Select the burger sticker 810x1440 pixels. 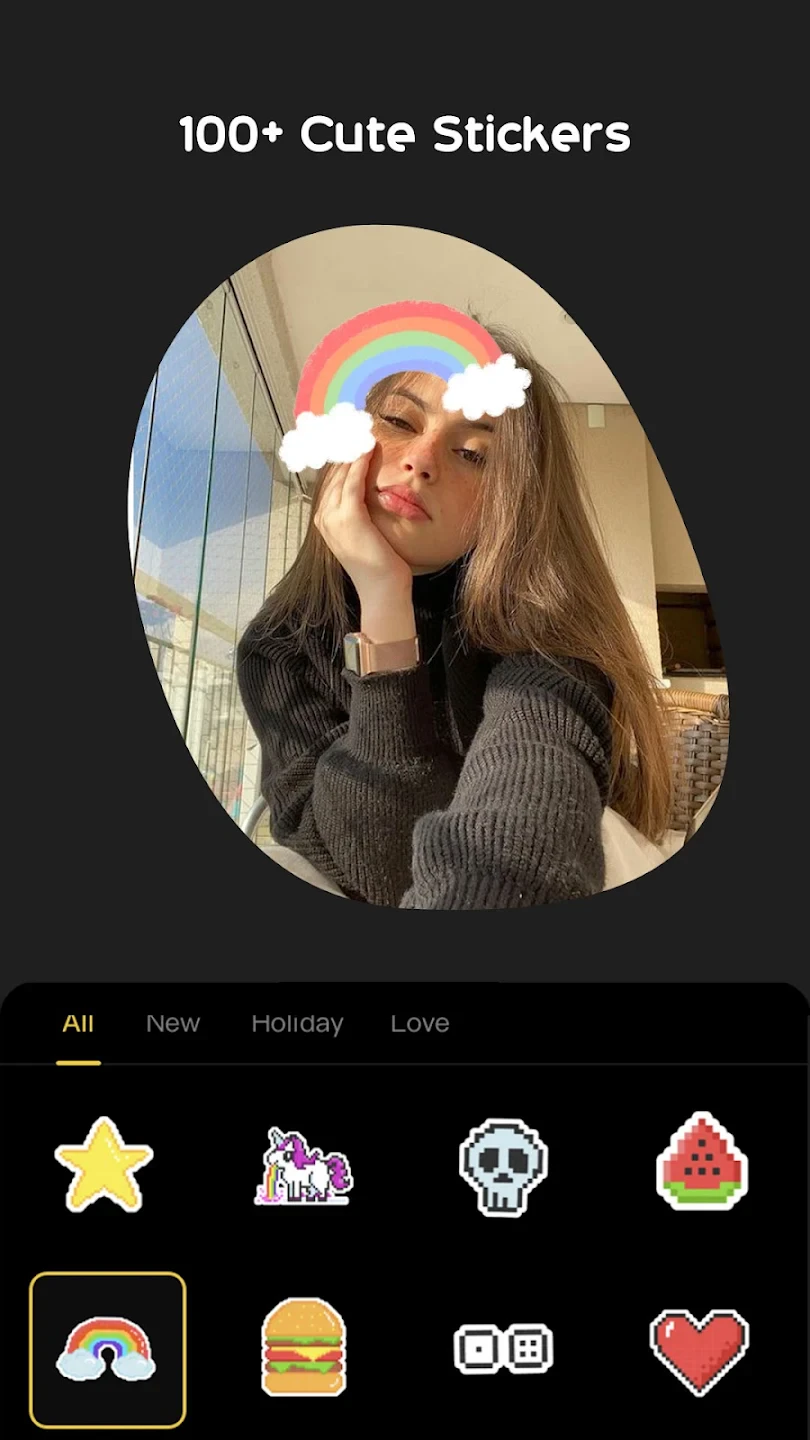click(x=304, y=1346)
